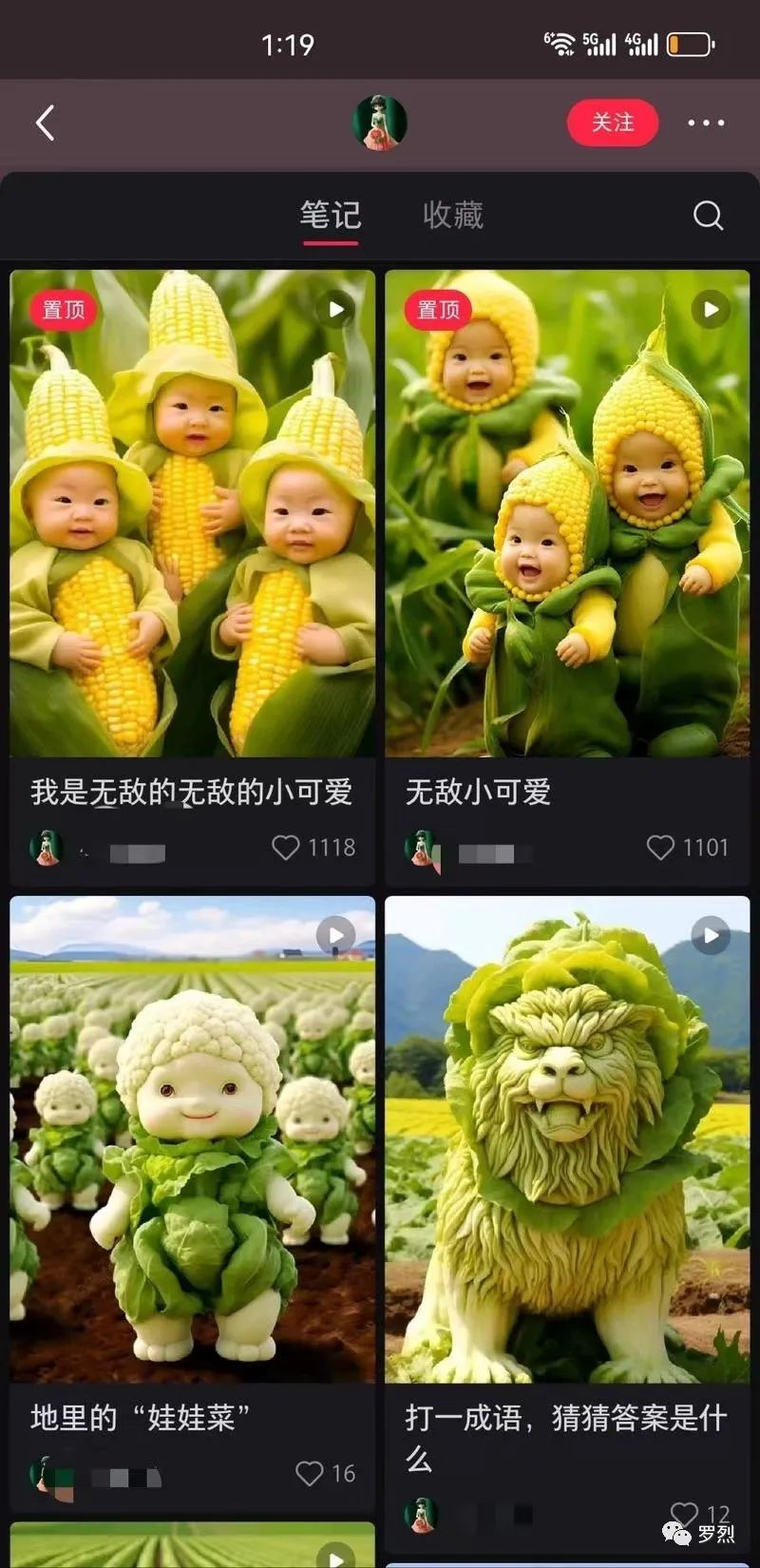Play the cabbage lion guessing video

point(709,934)
